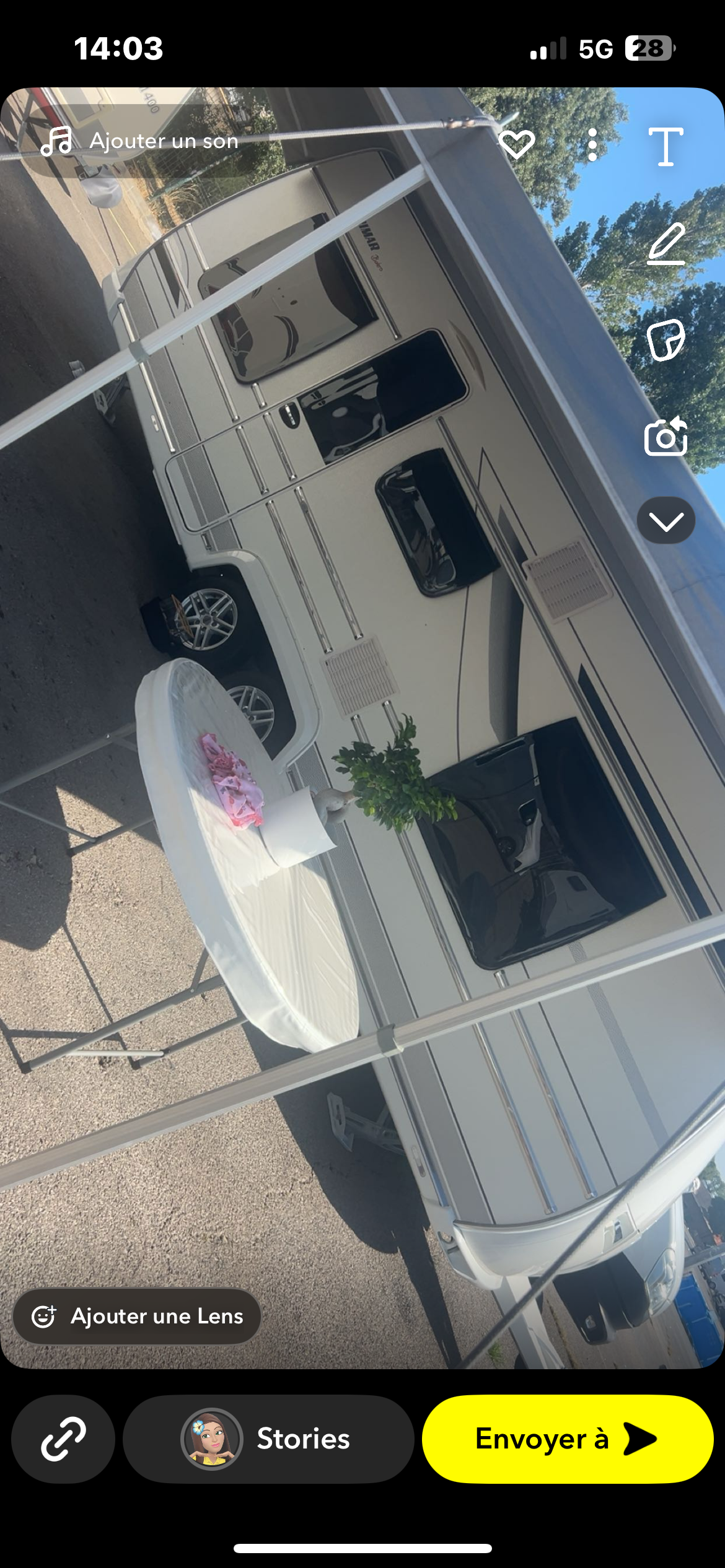Image resolution: width=725 pixels, height=1568 pixels.
Task: Tap Ajouter un son music option
Action: click(x=140, y=141)
